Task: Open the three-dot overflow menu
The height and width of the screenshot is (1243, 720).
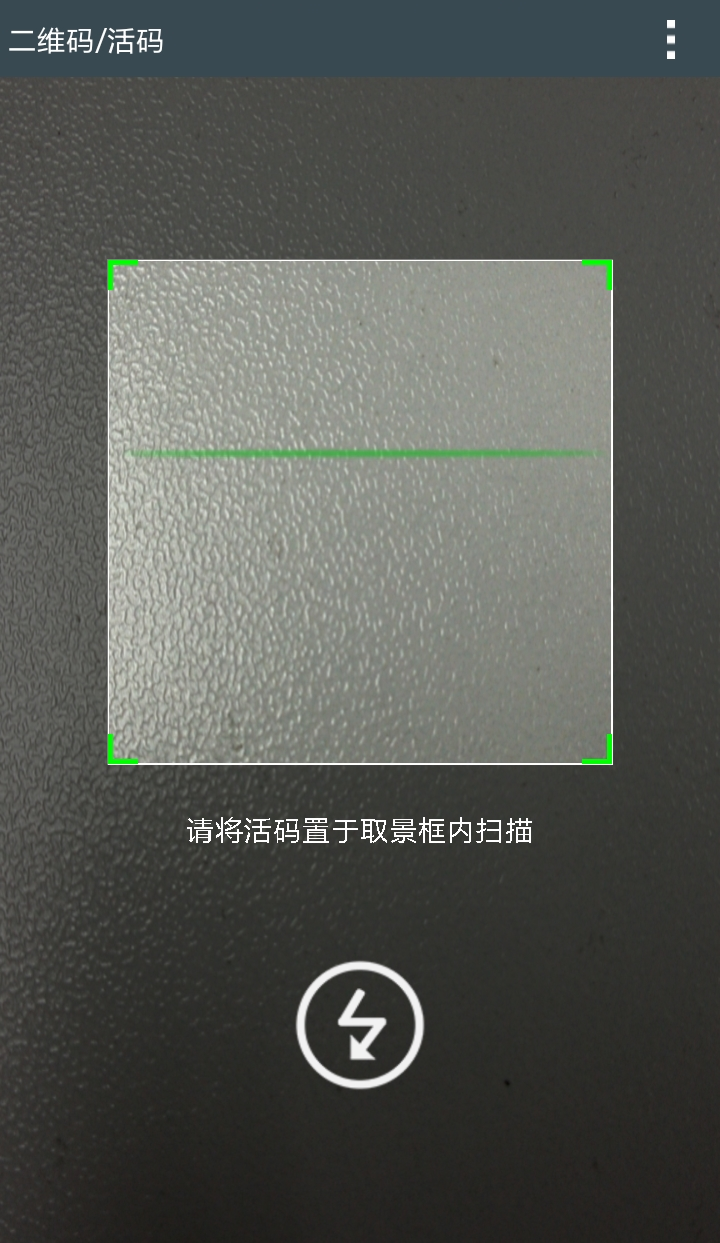Action: pos(671,40)
